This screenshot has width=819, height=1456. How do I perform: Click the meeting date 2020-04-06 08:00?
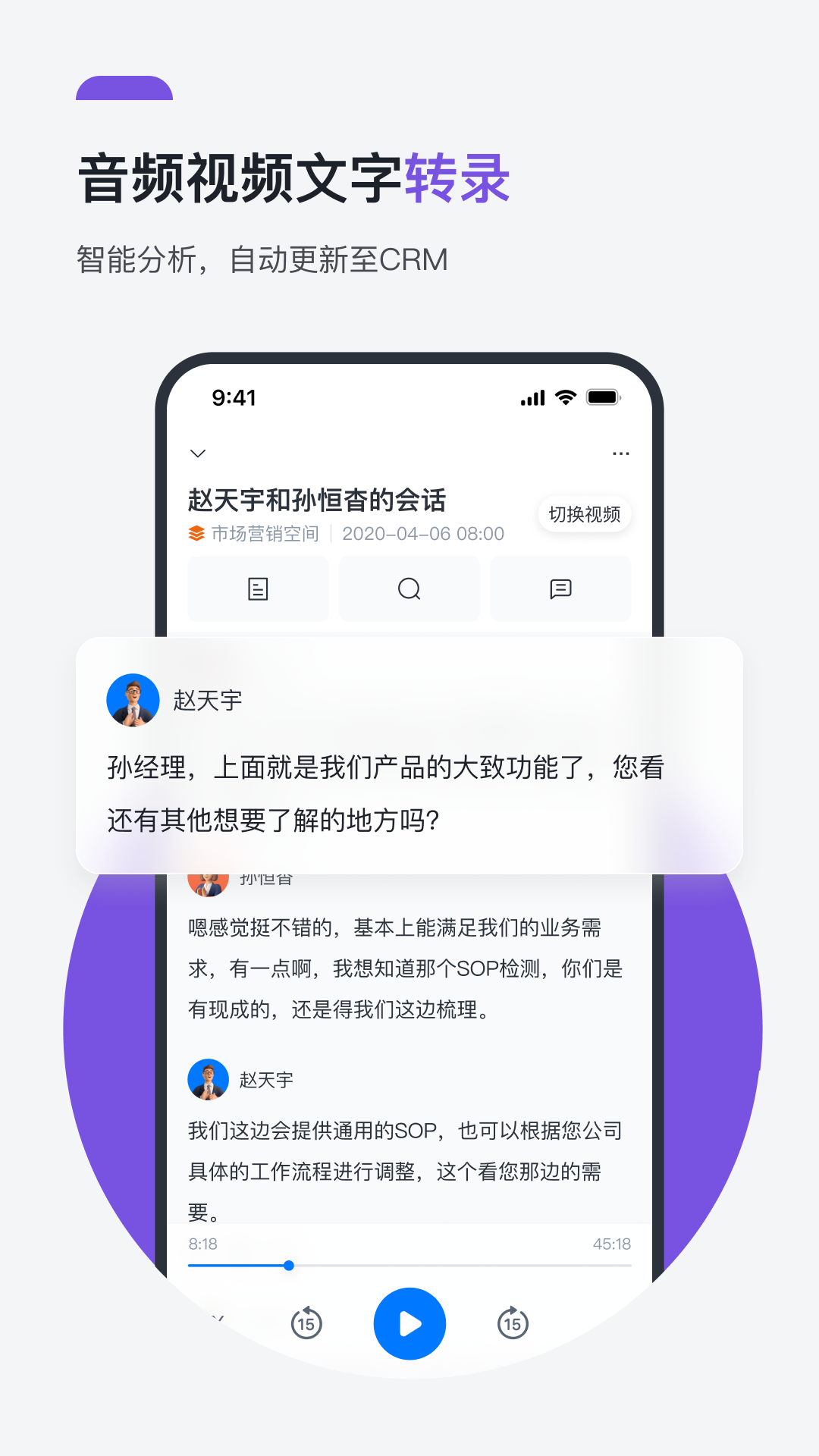(422, 534)
